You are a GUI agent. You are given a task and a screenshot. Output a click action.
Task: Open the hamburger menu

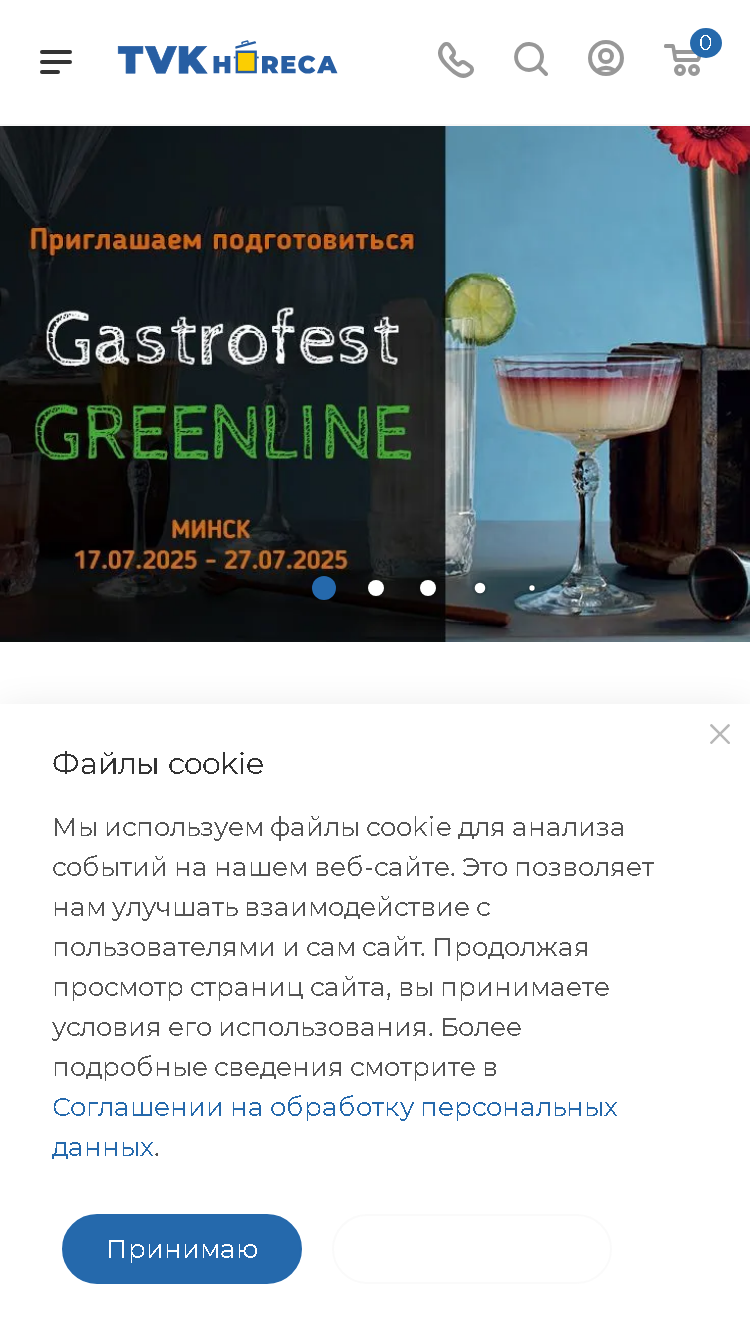click(56, 62)
